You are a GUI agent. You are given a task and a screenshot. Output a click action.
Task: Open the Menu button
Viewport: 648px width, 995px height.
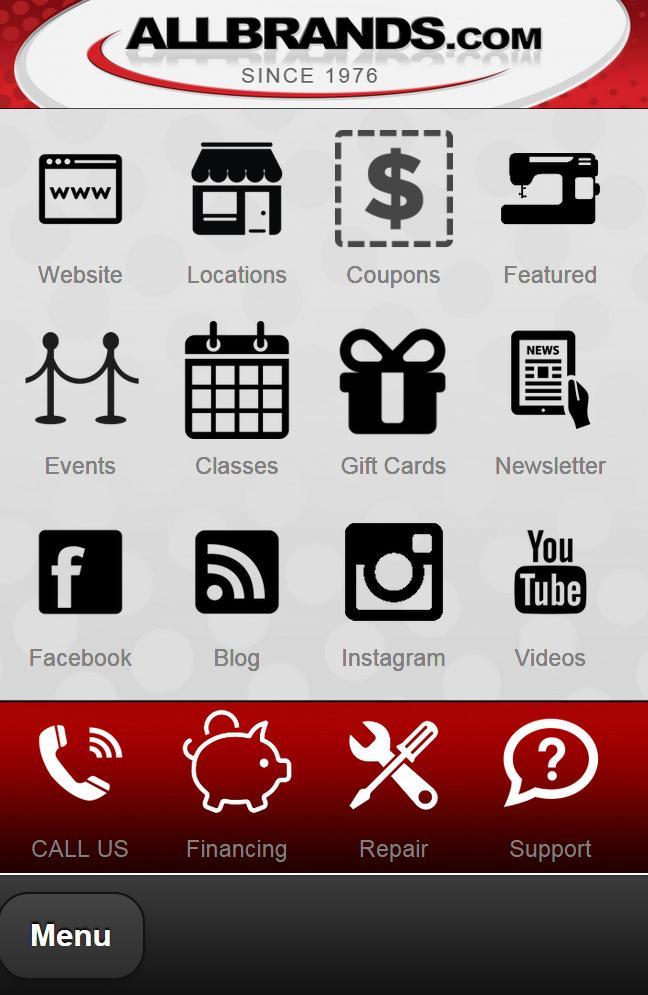point(71,936)
